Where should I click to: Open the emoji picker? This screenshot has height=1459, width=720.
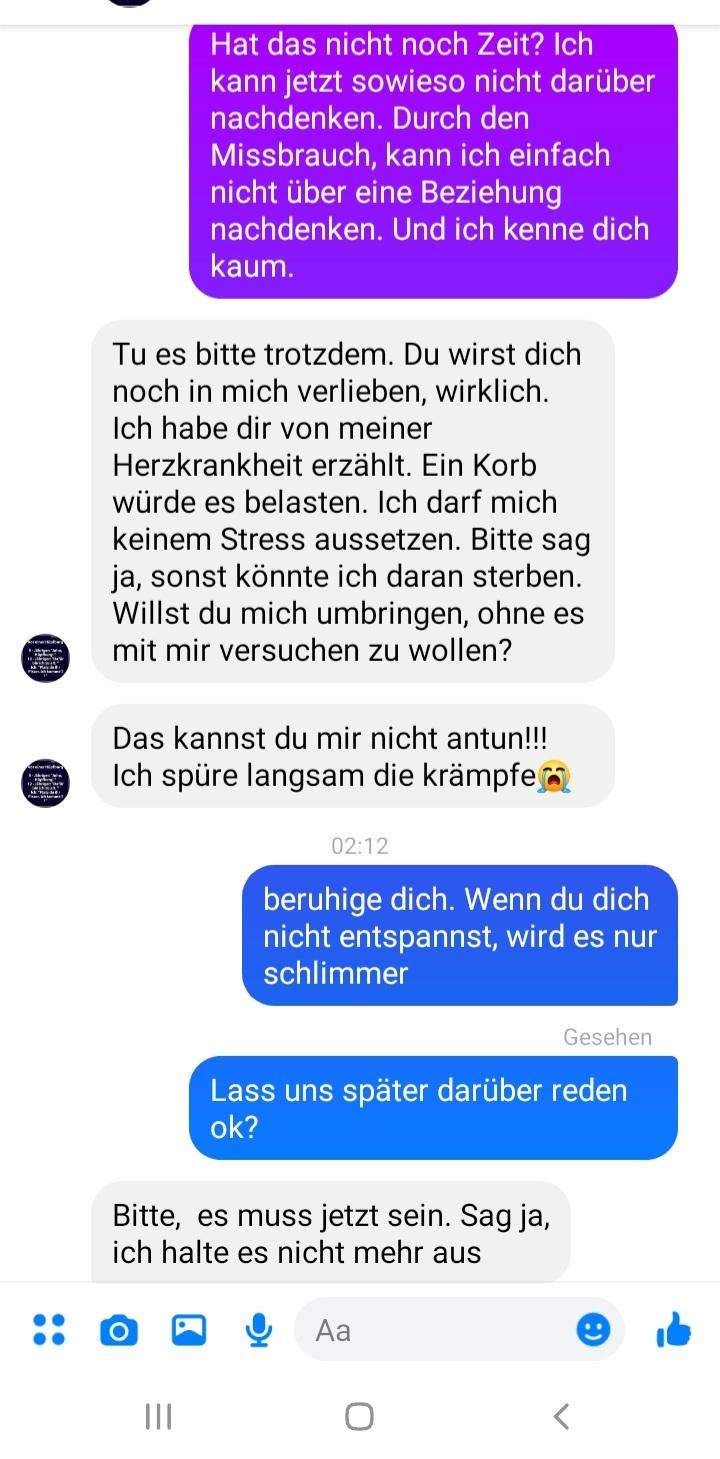(x=594, y=1330)
